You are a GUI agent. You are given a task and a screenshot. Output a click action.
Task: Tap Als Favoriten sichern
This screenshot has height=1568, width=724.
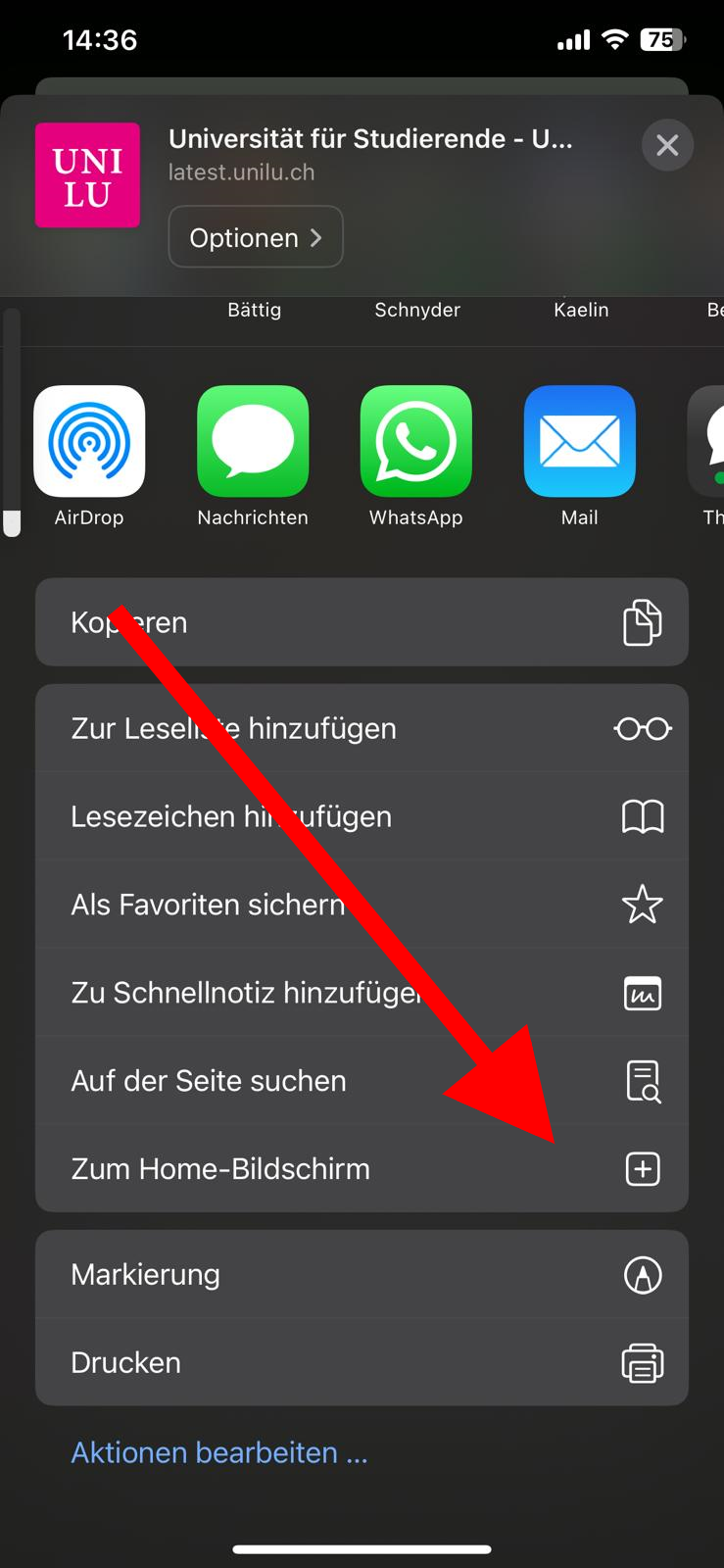point(362,905)
